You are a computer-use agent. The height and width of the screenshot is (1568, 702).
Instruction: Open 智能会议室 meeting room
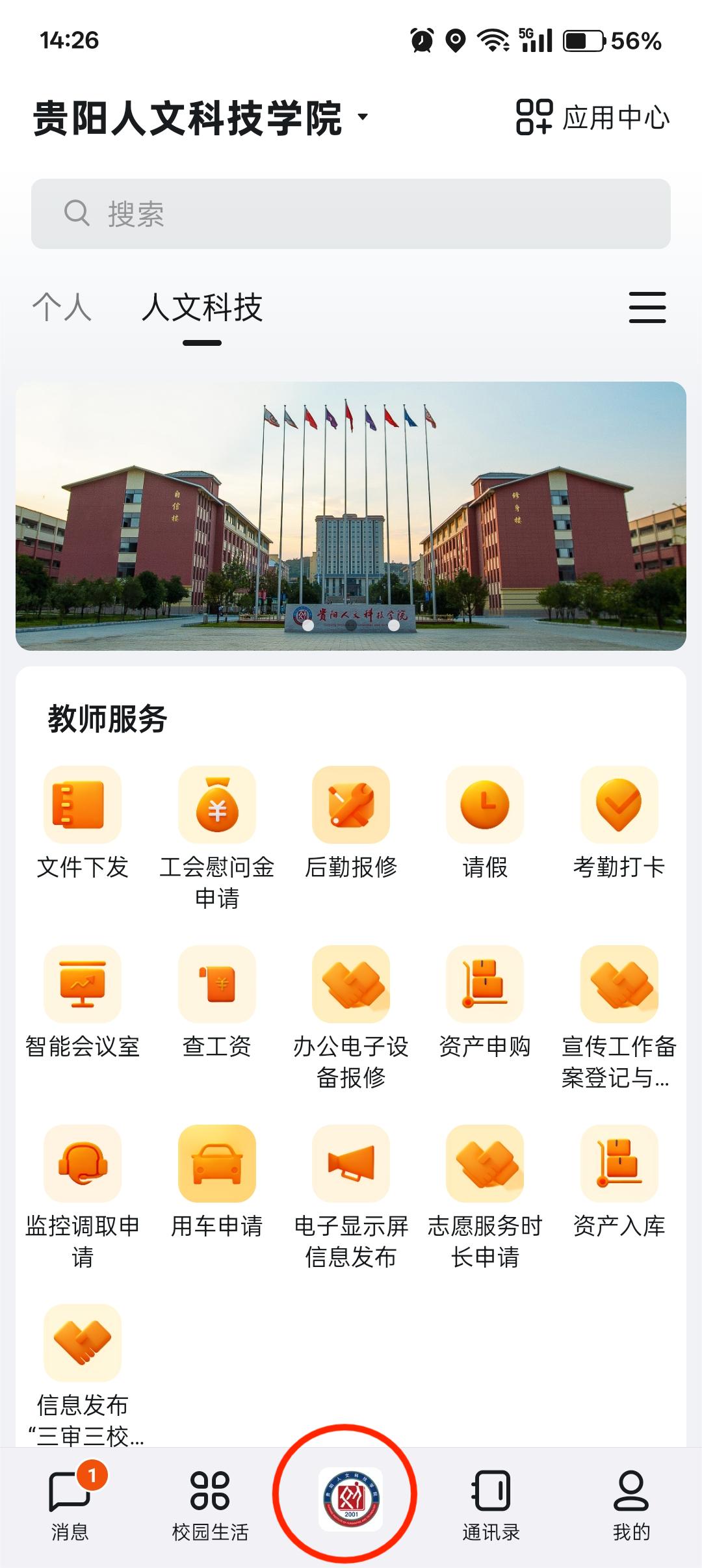[83, 985]
